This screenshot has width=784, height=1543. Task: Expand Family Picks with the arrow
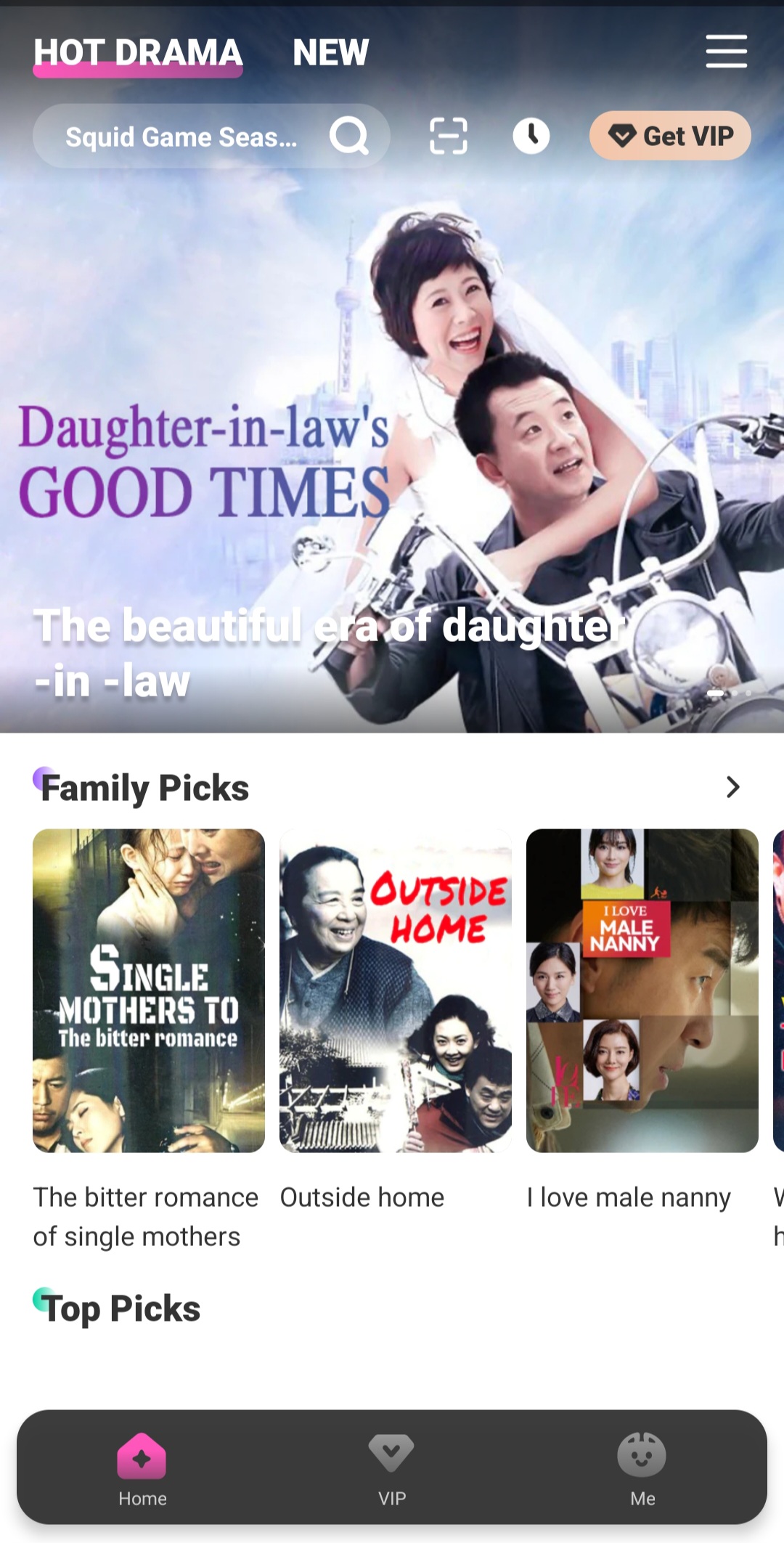(732, 787)
